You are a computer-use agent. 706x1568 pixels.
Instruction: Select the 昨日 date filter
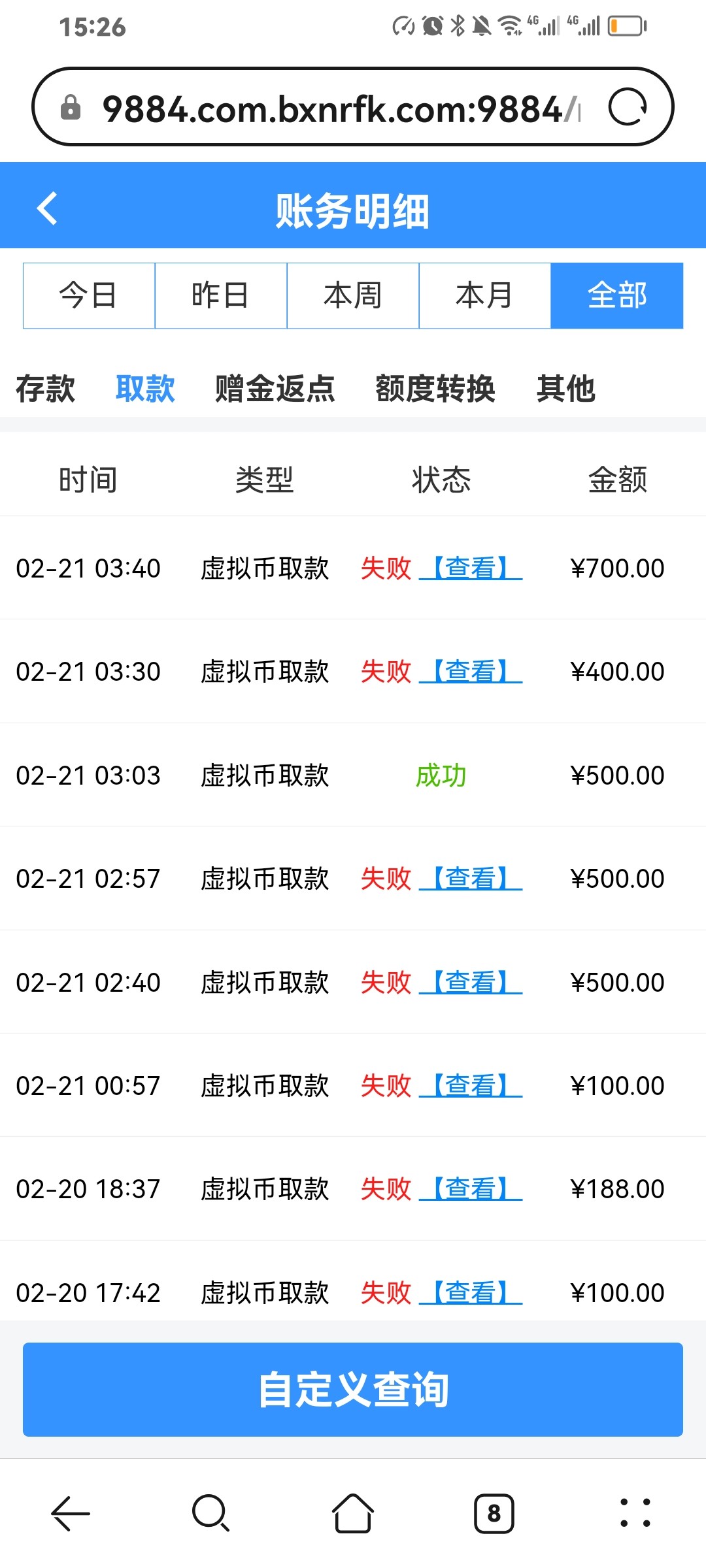221,296
